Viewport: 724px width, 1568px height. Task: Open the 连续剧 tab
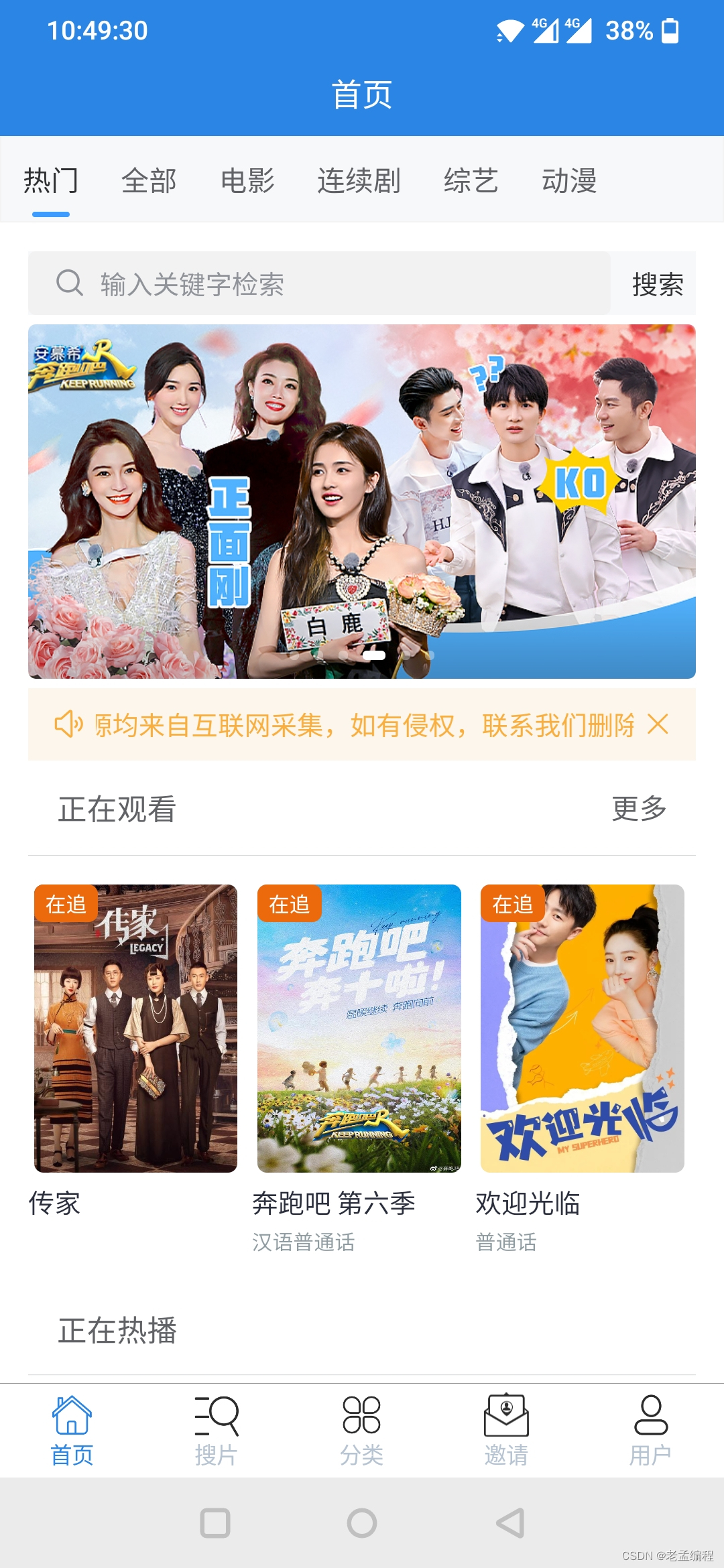[x=359, y=181]
